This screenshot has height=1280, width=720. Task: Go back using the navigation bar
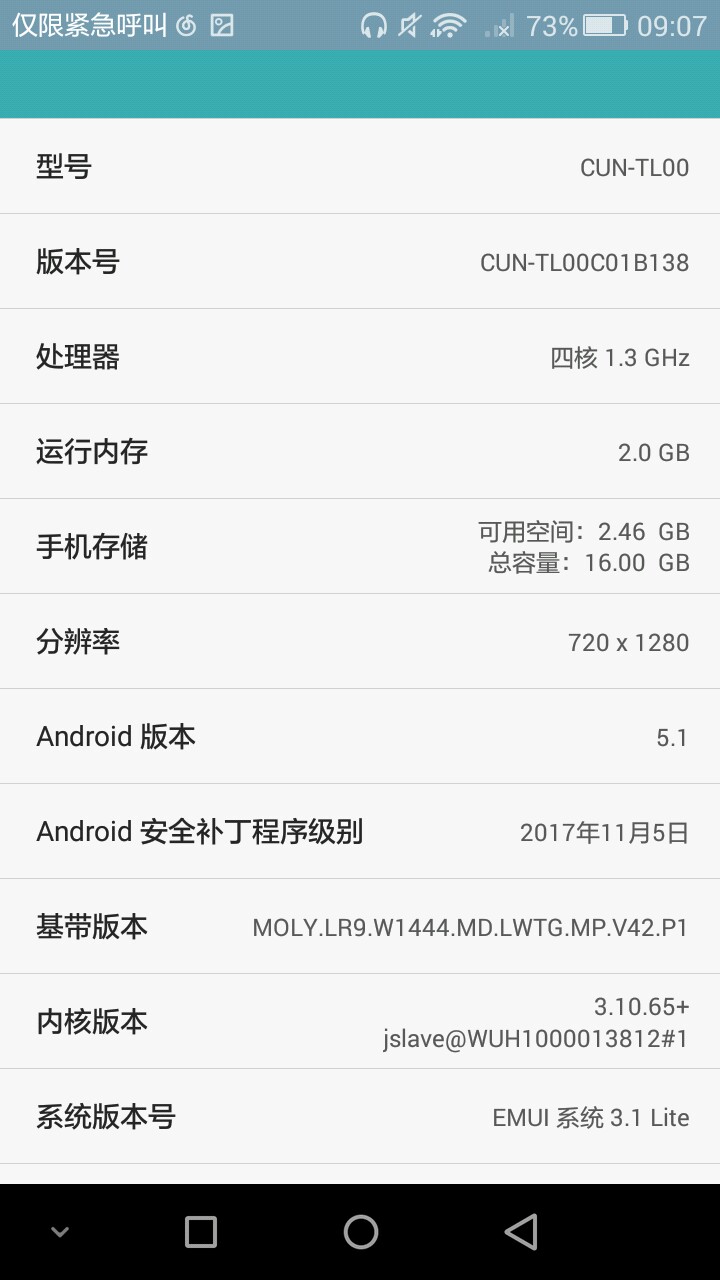point(521,1232)
